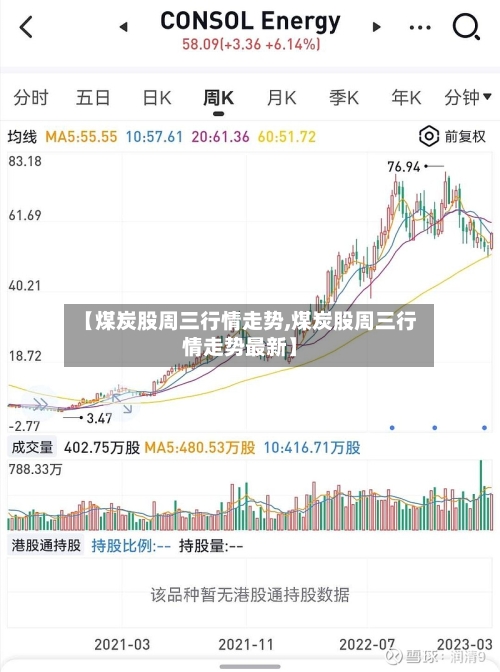Expand the 分钟 dropdown
The image size is (500, 672).
[x=467, y=98]
